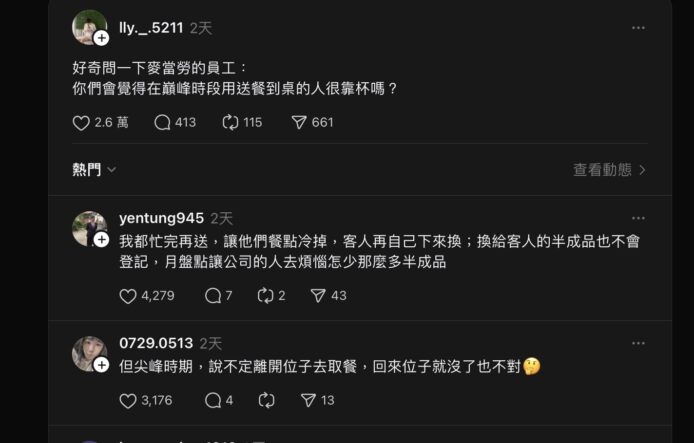Open overflow menu on yentung945's reply
Viewport: 694px width, 443px height.
click(638, 218)
